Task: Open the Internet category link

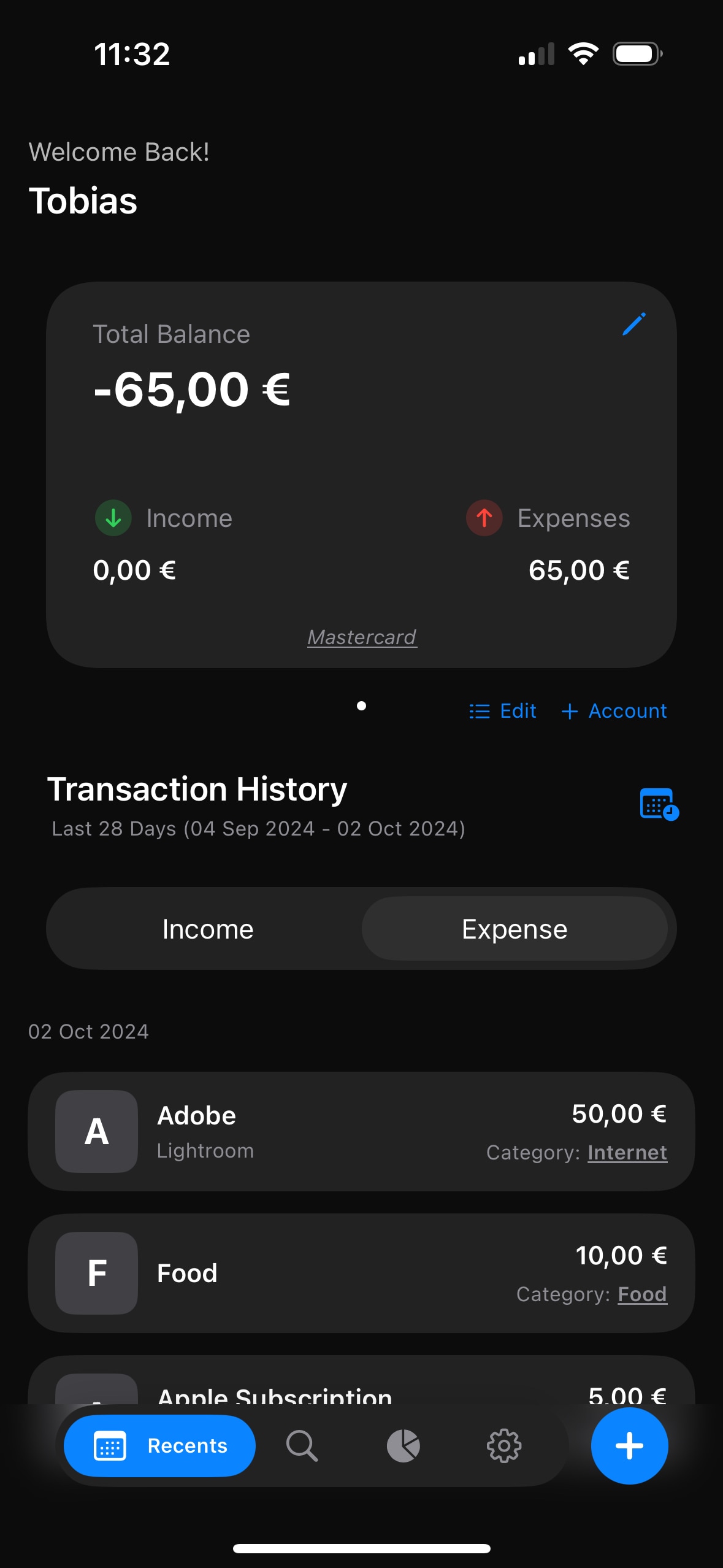Action: pos(627,1153)
